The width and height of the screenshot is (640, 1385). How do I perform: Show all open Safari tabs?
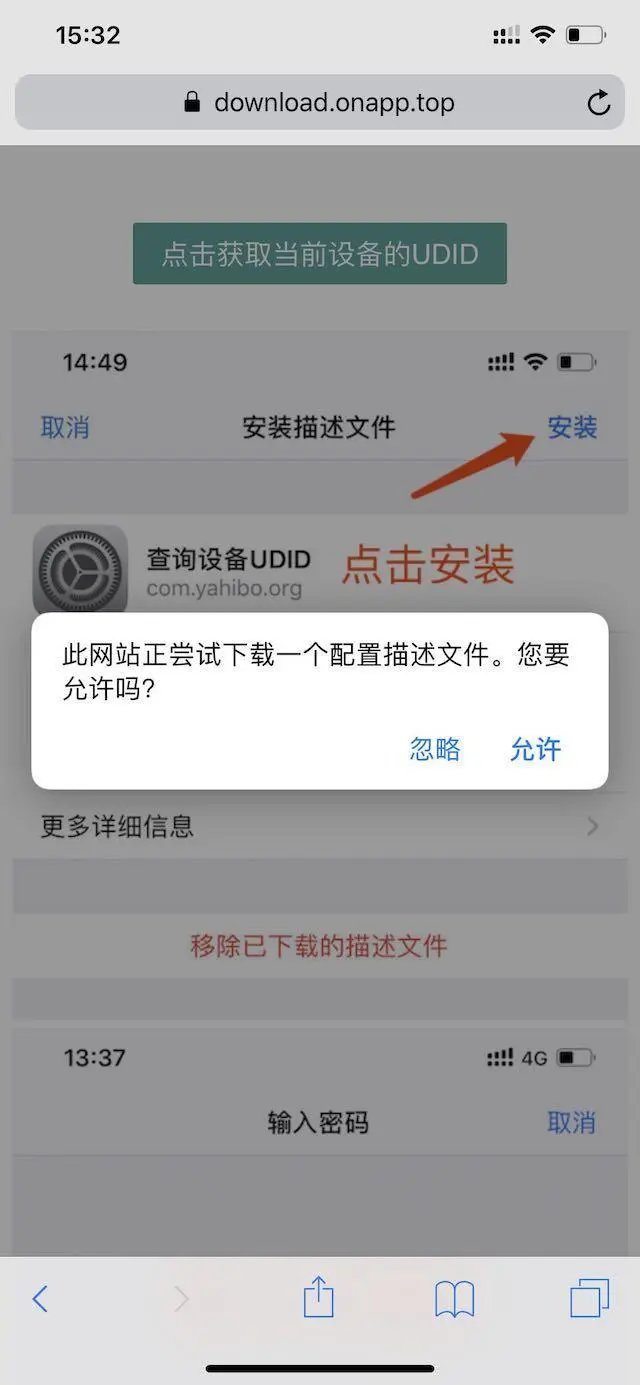tap(589, 1299)
